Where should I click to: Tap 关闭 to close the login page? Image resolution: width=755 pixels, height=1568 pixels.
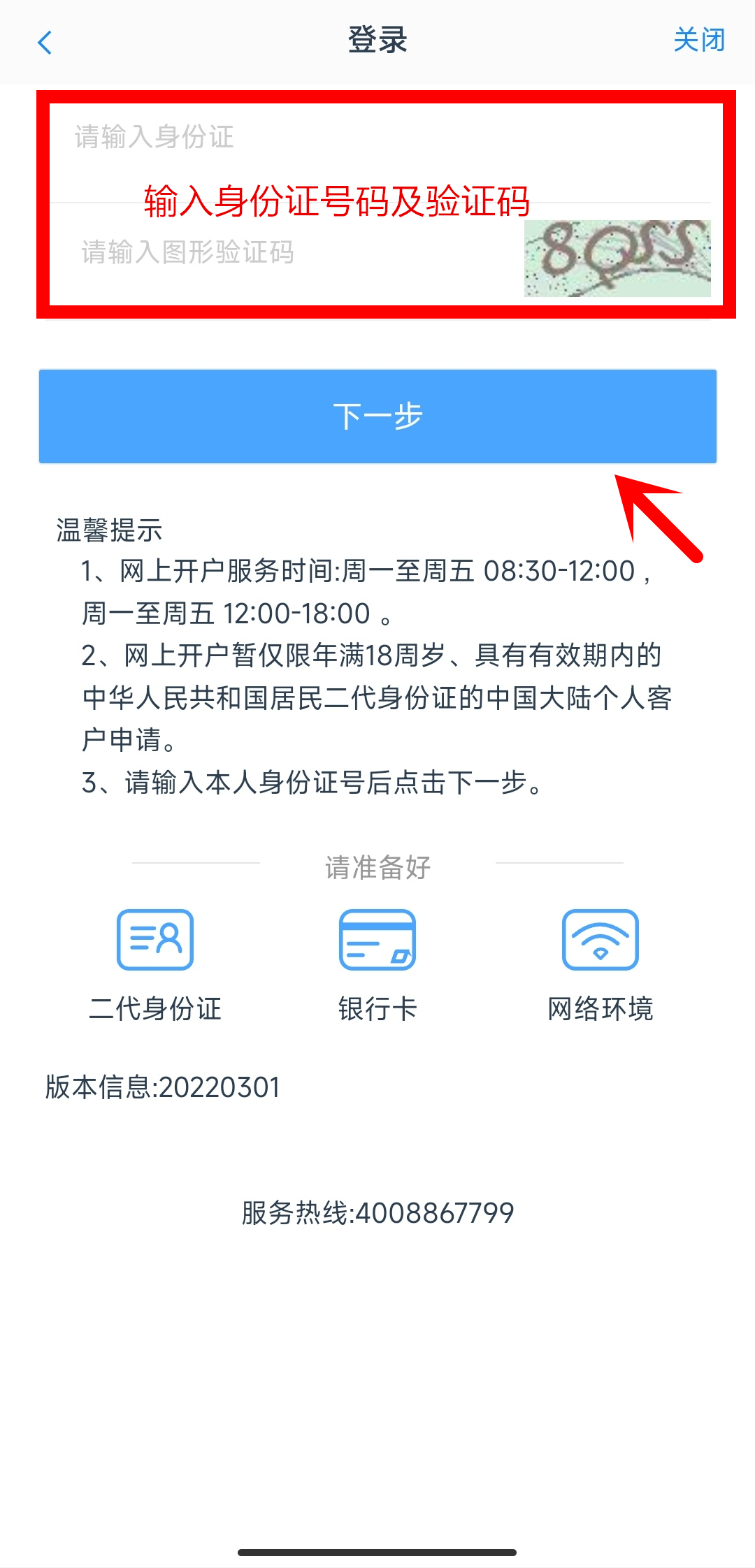click(x=698, y=40)
